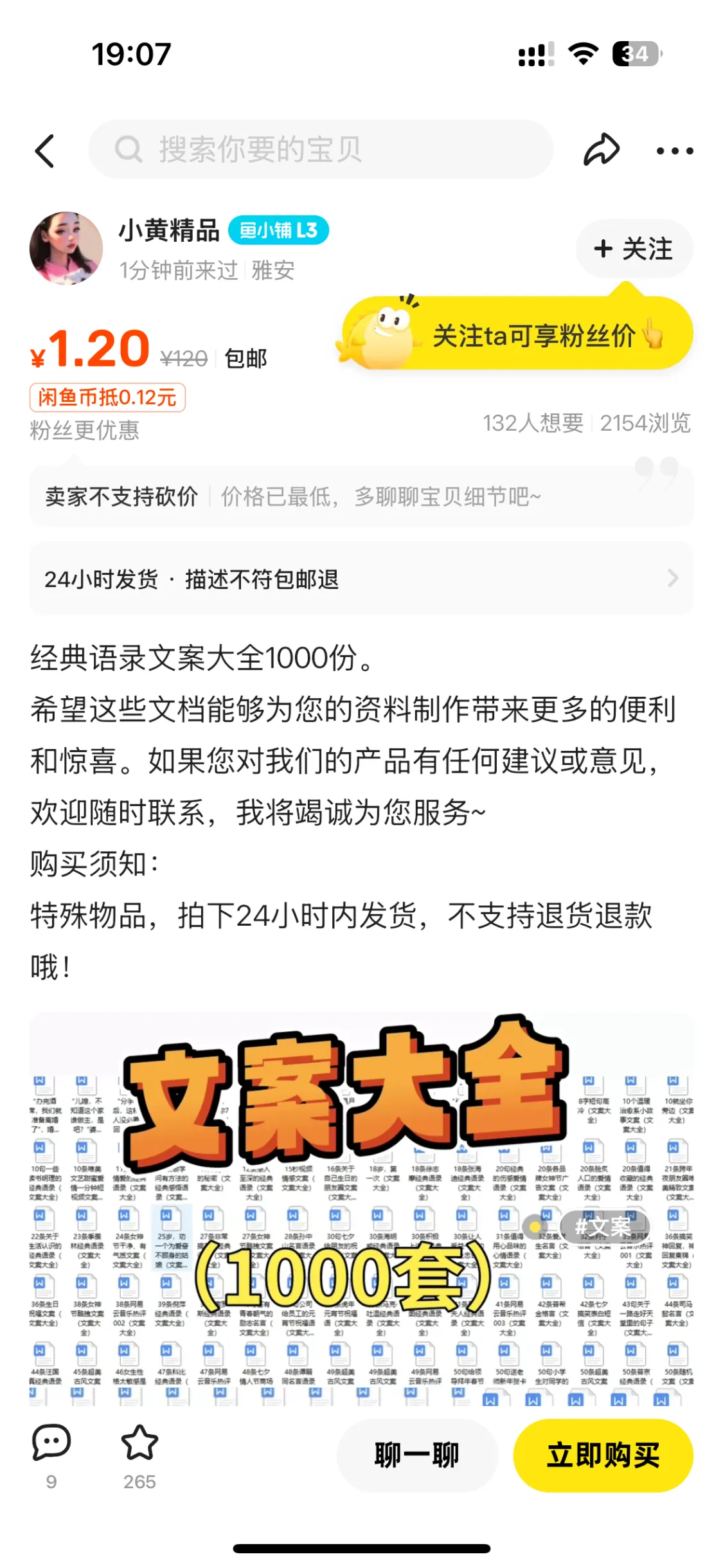
Task: Expand the 24小时发货 shipping details row
Action: 361,578
